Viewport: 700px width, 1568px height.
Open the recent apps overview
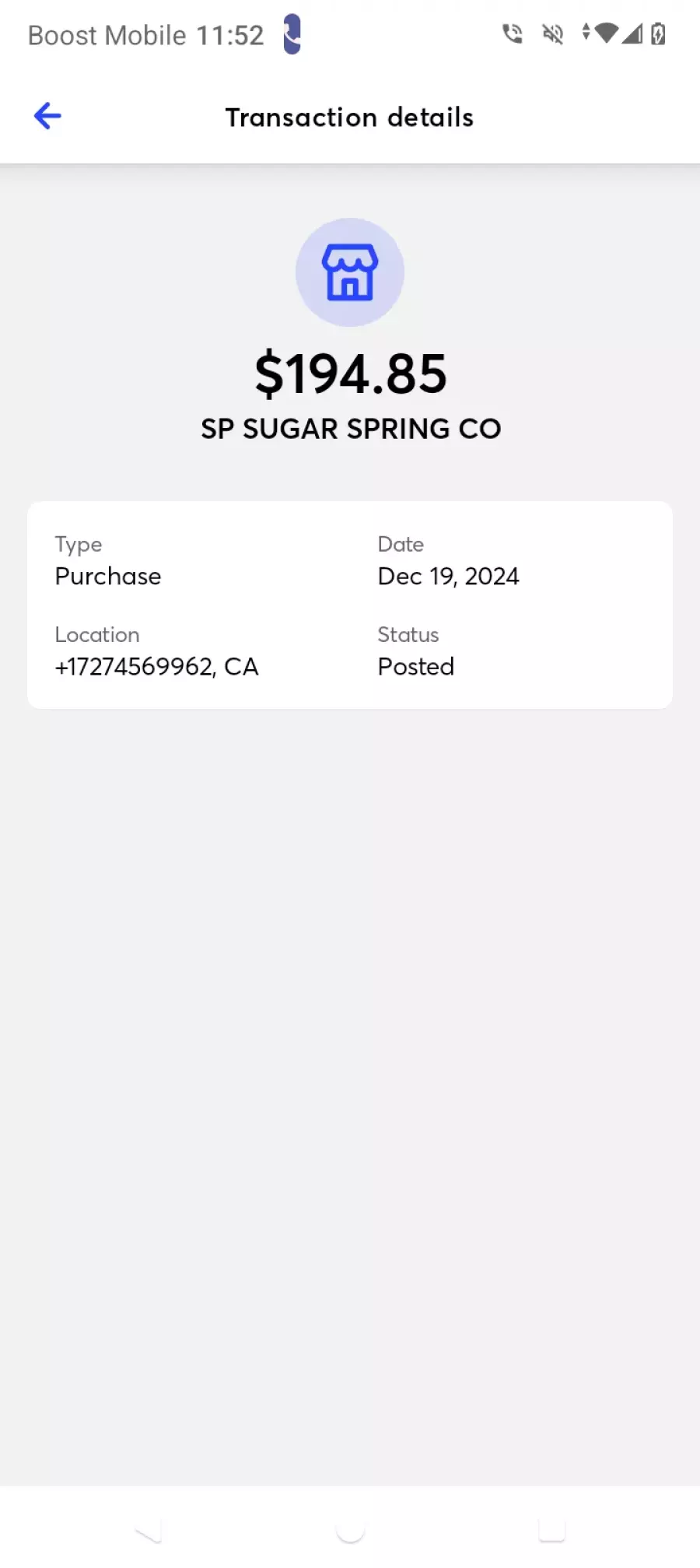pos(551,1531)
